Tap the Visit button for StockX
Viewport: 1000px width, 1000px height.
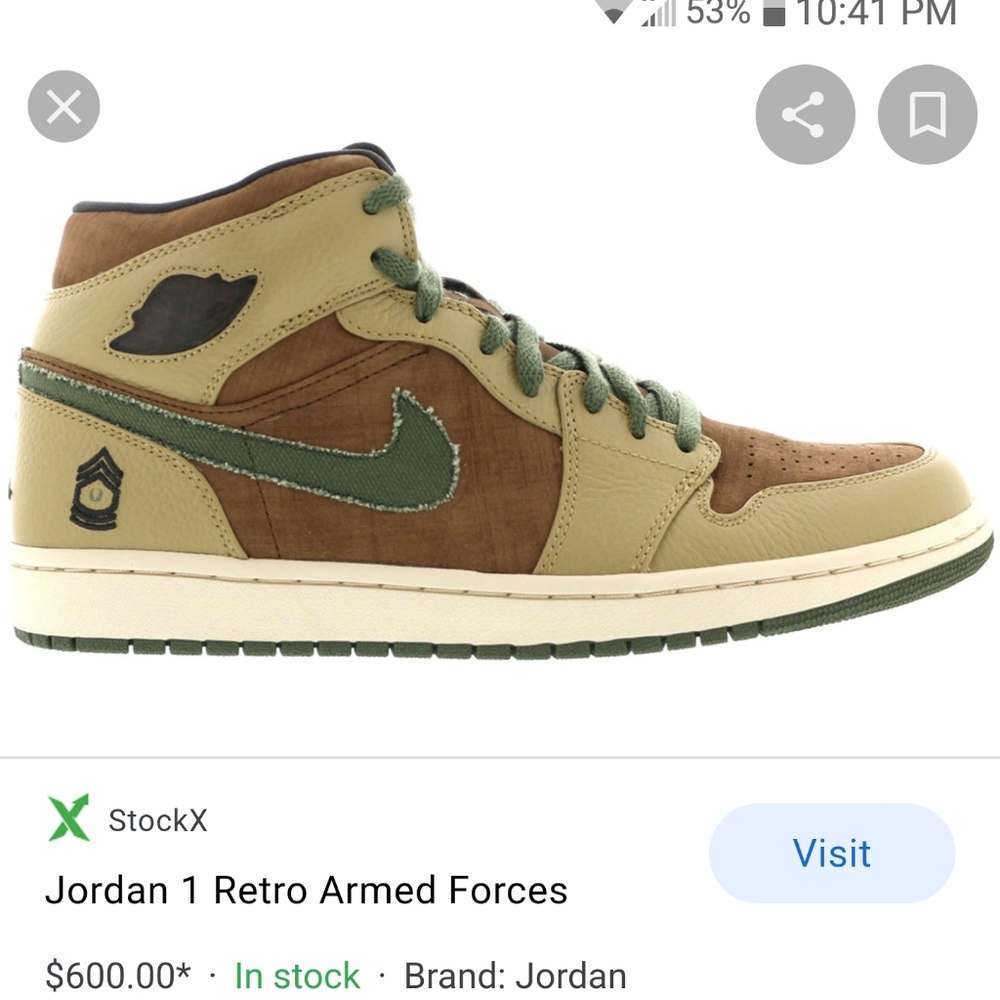832,853
